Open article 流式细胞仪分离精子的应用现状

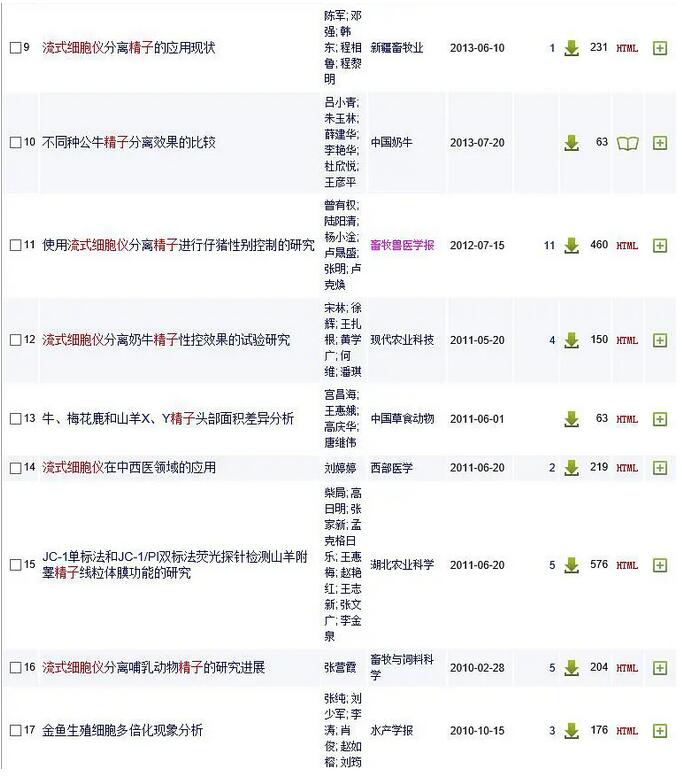click(x=129, y=48)
